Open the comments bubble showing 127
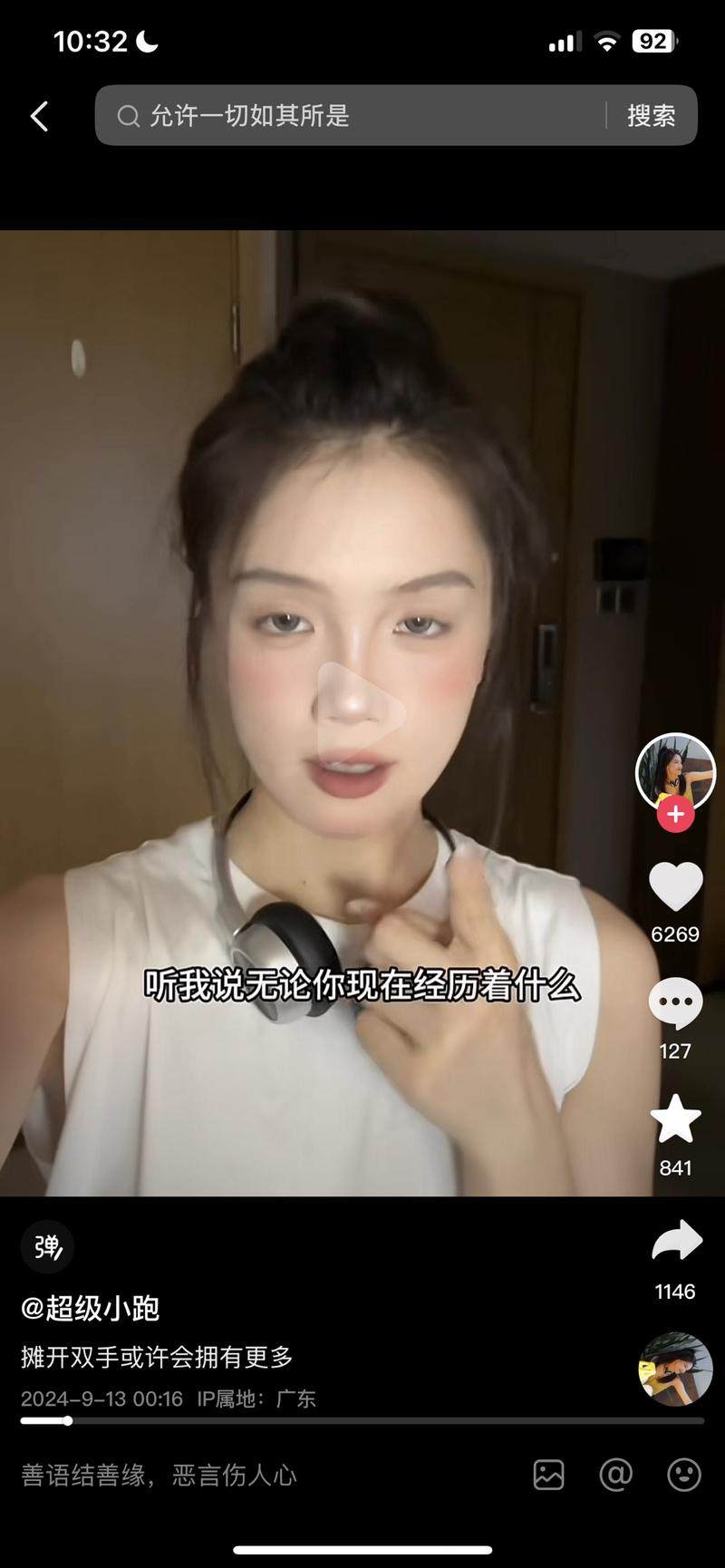The height and width of the screenshot is (1568, 725). tap(675, 1003)
